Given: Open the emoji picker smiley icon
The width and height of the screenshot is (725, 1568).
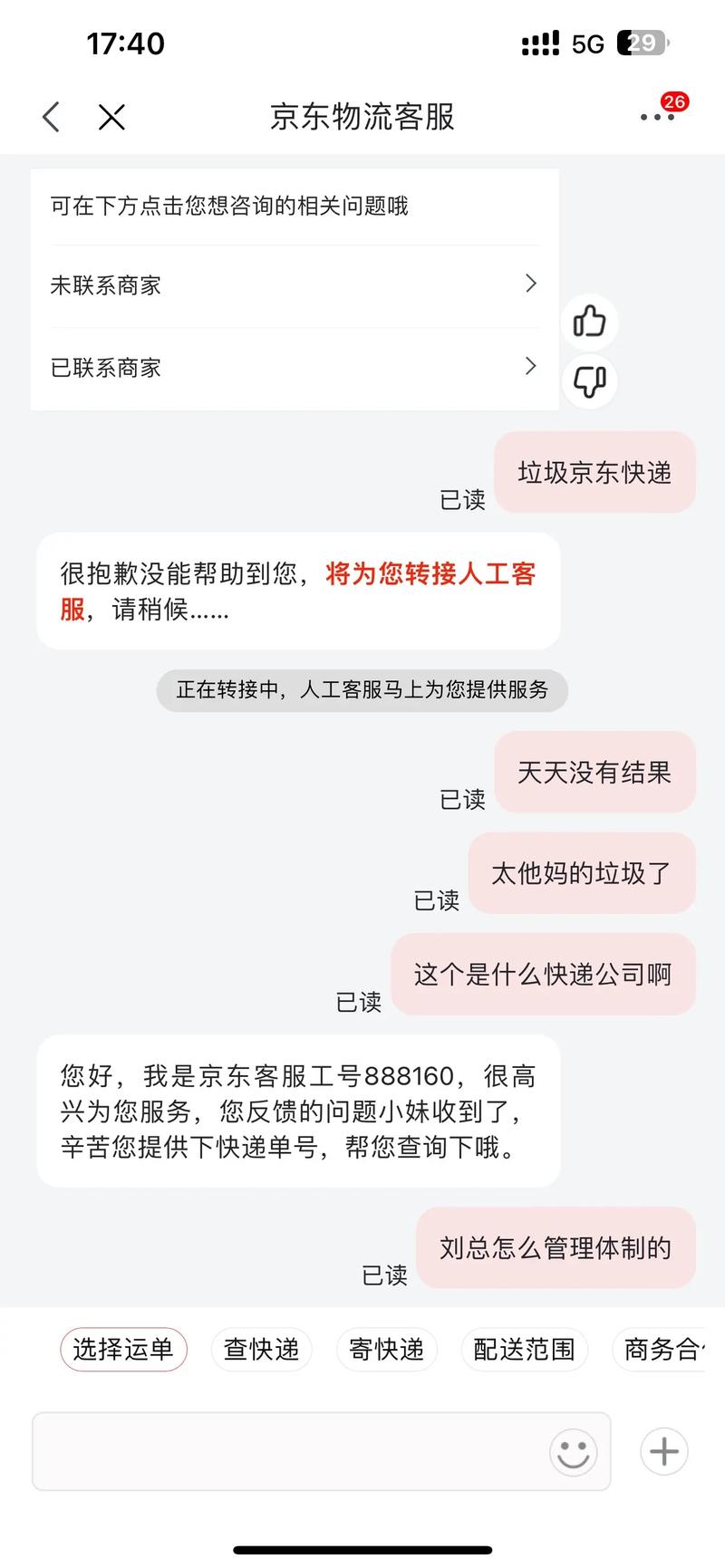Looking at the screenshot, I should coord(573,1452).
